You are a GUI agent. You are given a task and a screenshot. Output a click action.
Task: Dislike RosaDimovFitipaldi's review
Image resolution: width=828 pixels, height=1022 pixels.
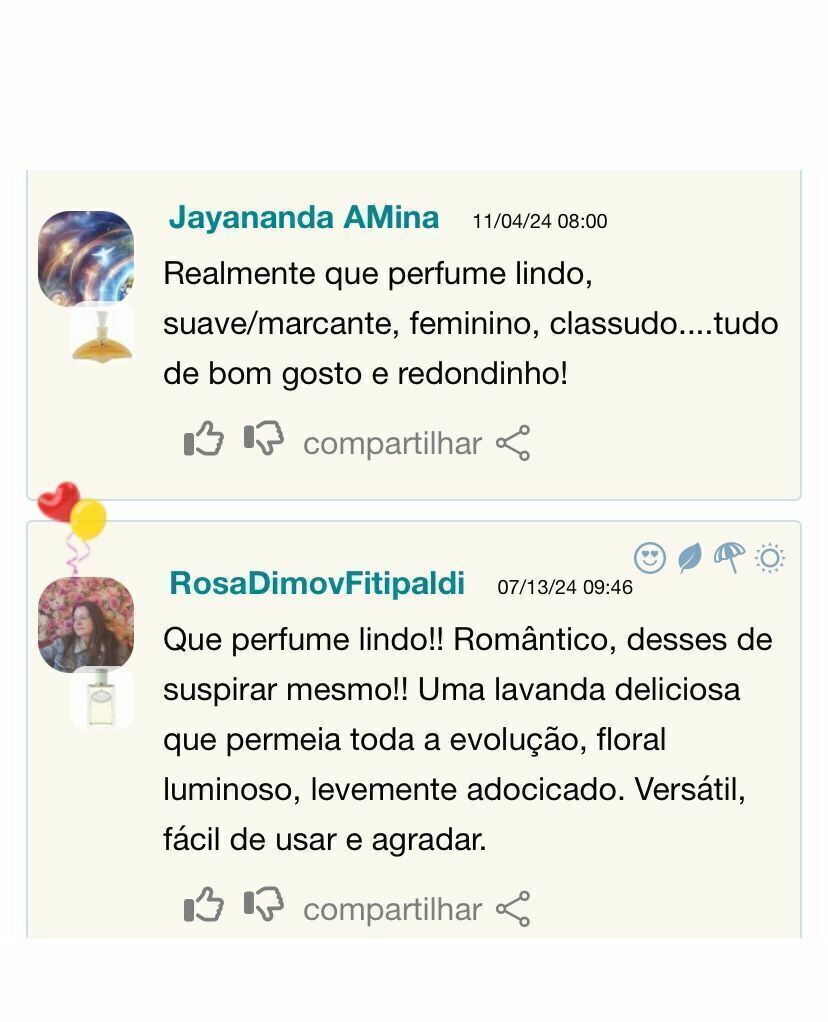[x=264, y=904]
